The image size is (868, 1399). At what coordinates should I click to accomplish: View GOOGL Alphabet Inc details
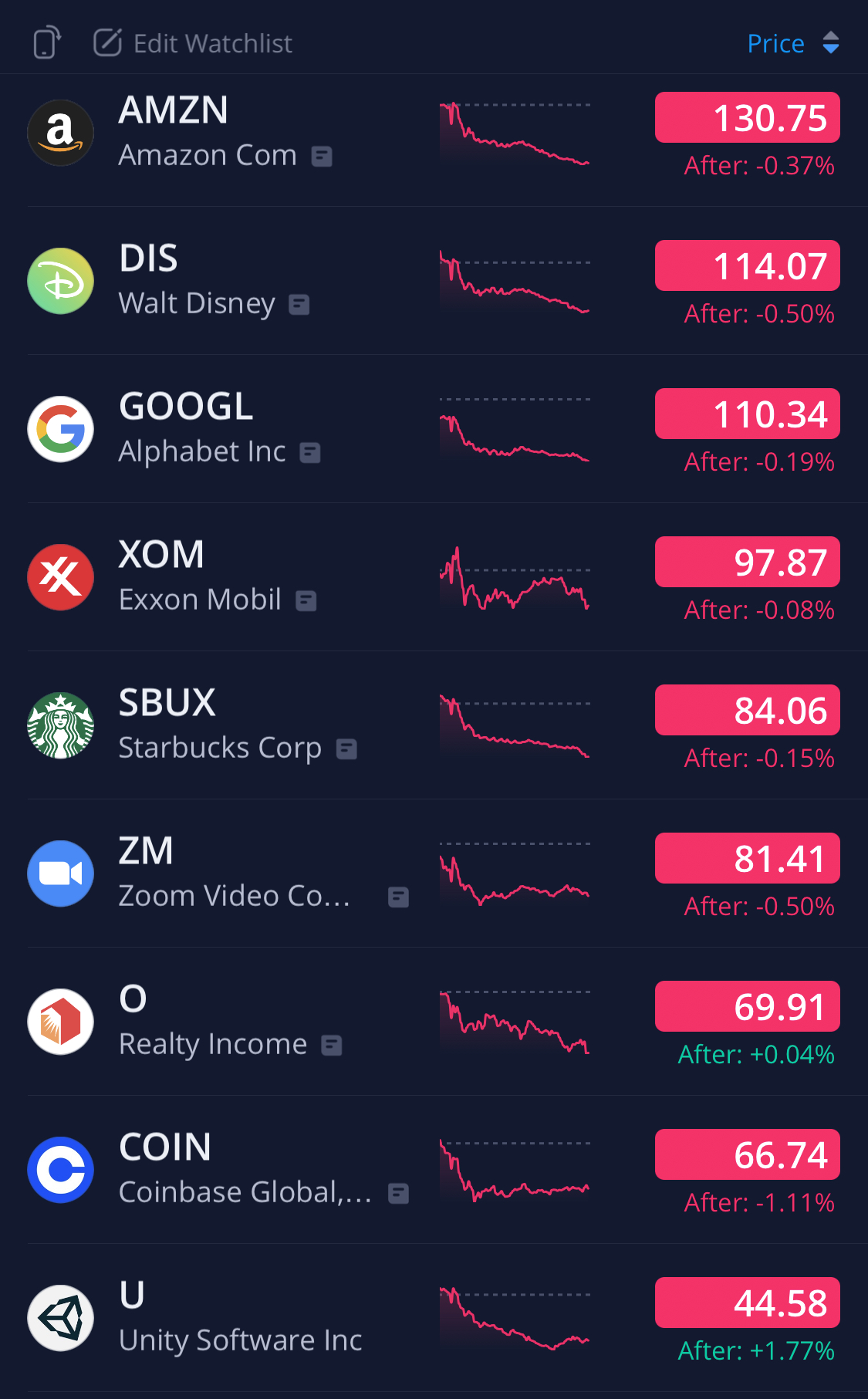point(434,429)
